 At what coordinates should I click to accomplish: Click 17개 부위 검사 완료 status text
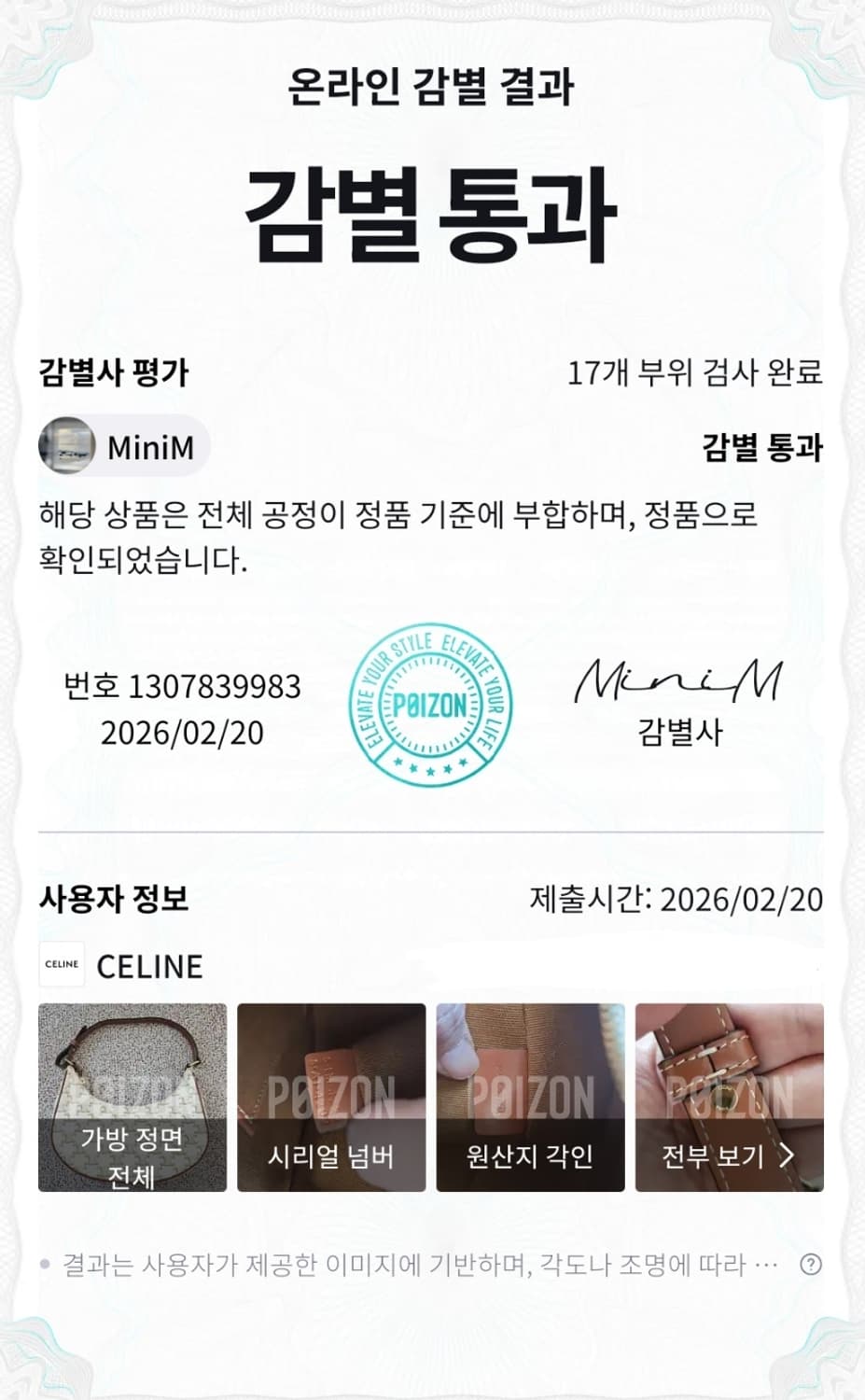pyautogui.click(x=696, y=372)
